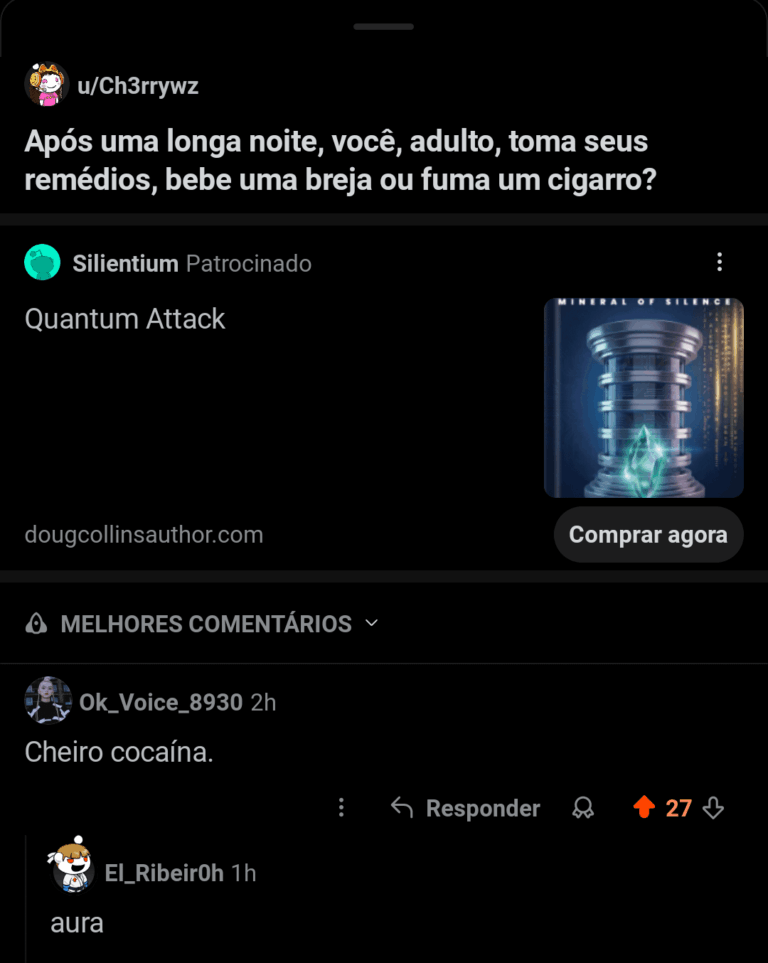Open the Silientium advertiser profile

(x=125, y=264)
